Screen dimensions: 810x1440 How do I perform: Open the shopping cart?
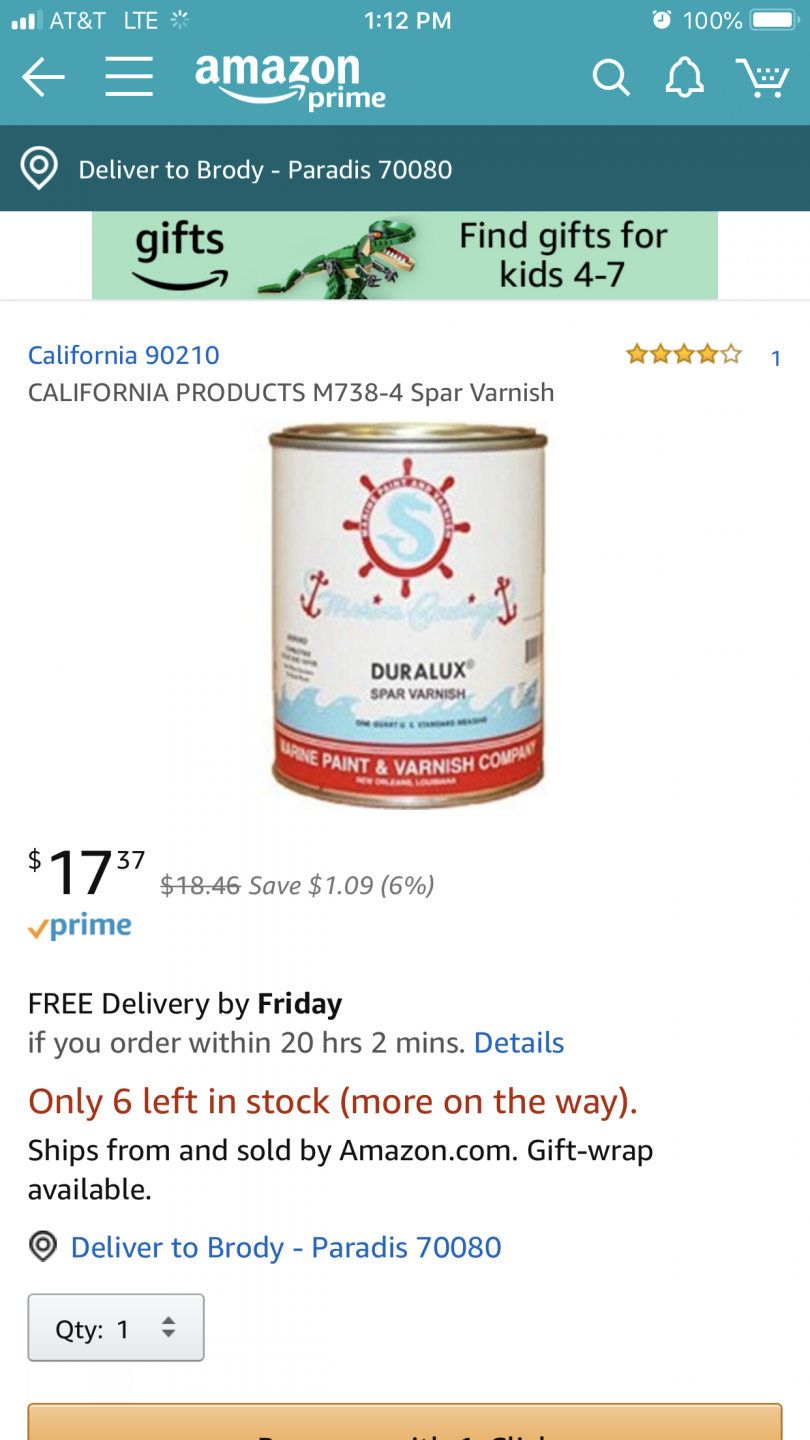[x=762, y=77]
